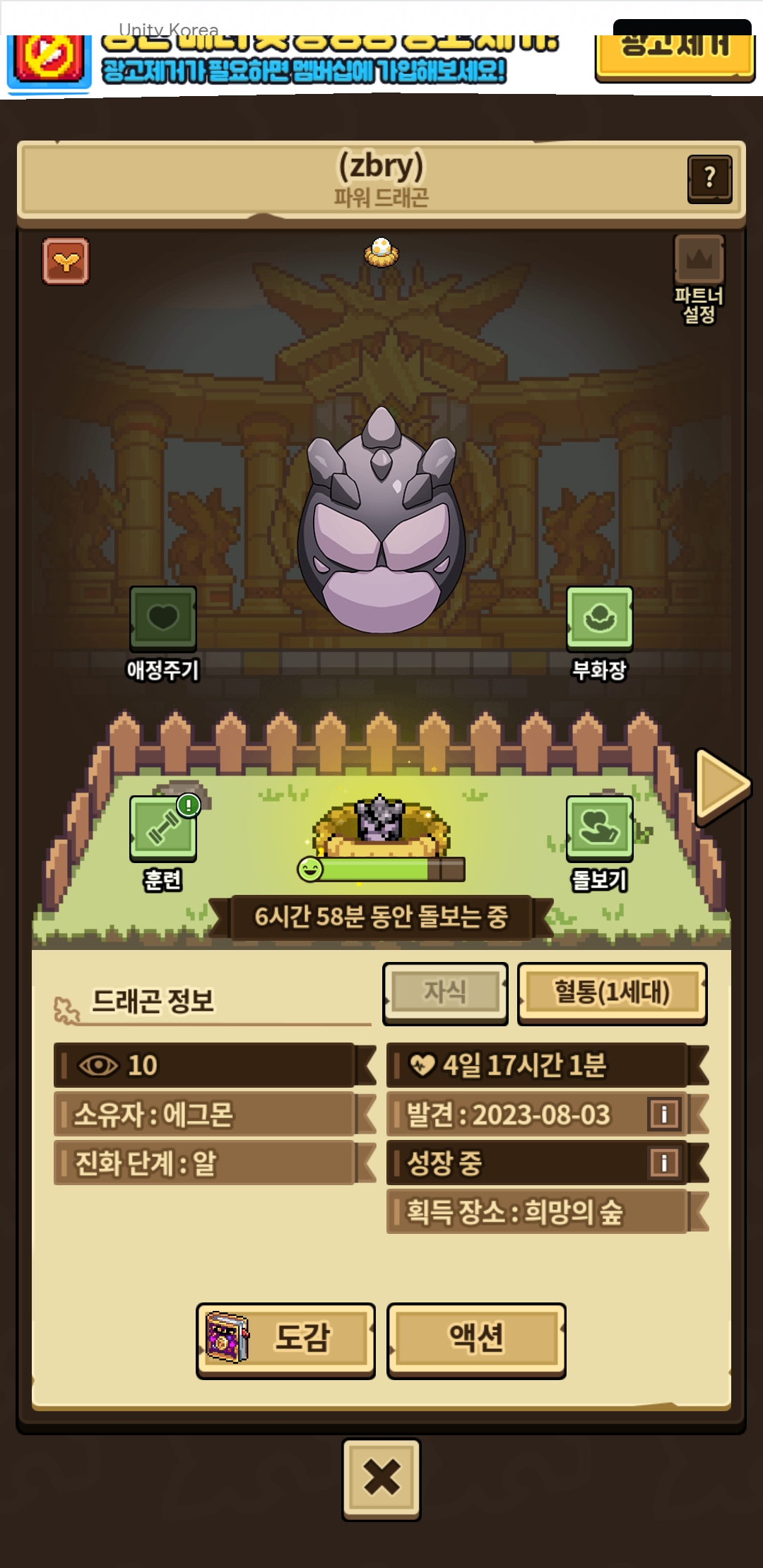The width and height of the screenshot is (763, 1568).
Task: Close the dragon info window
Action: 381,1479
